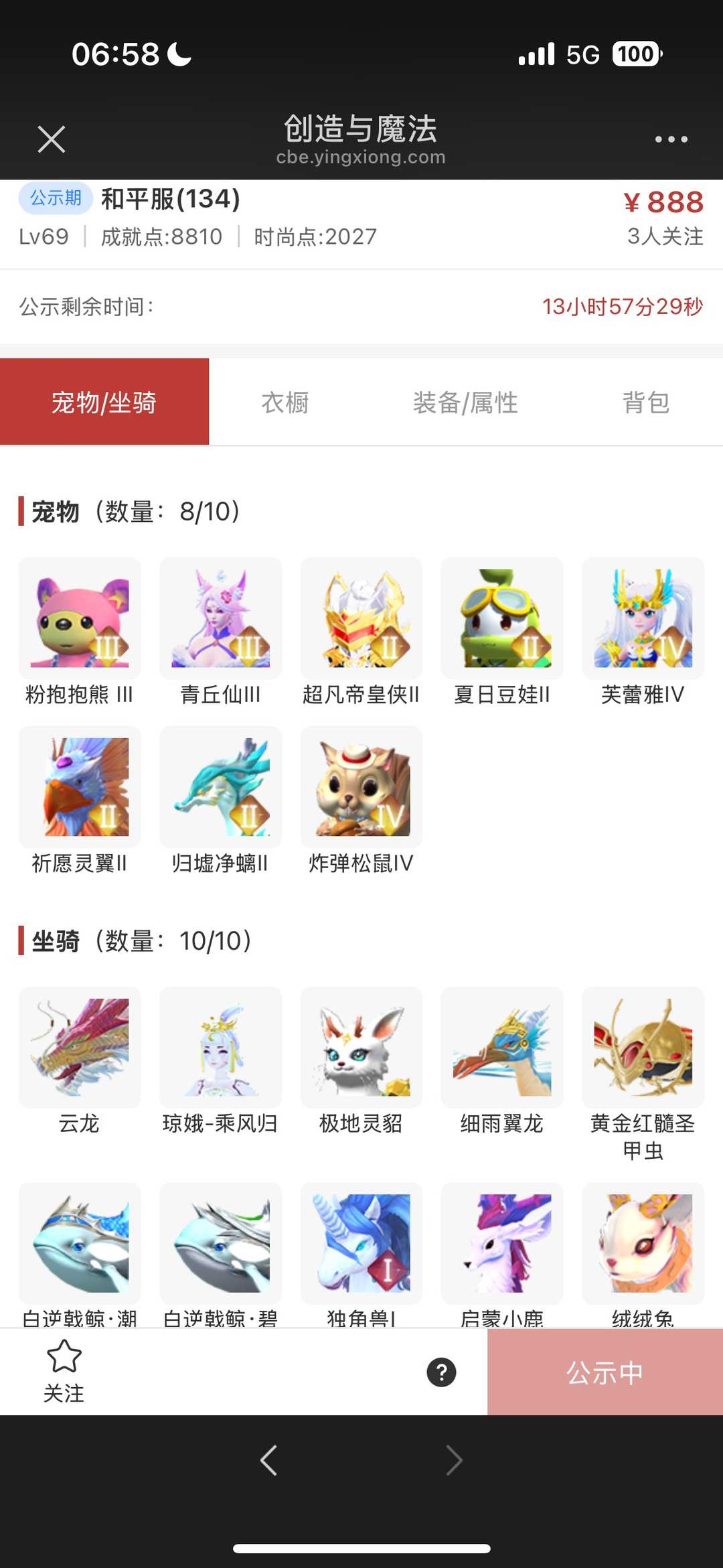View pet 粉抱抱熊 III details
Screen dimensions: 723x1568
tap(80, 618)
